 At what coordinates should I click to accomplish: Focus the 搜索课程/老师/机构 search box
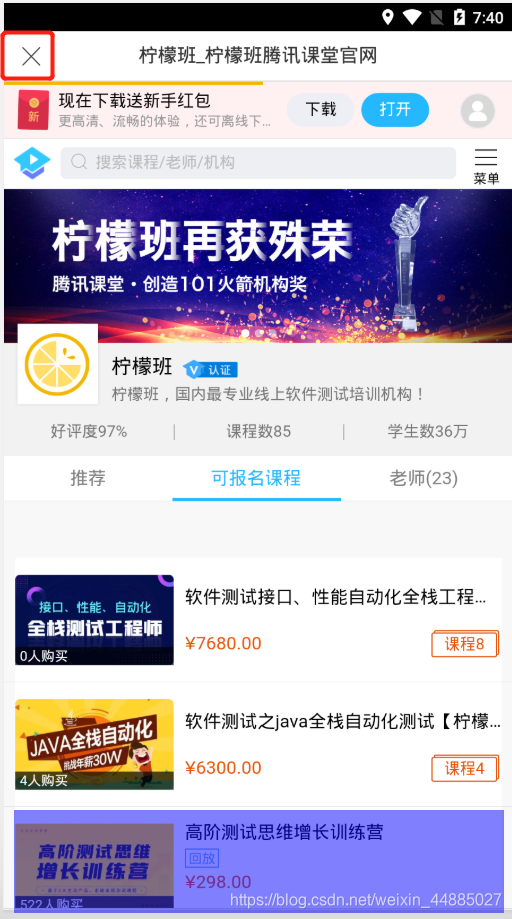coord(258,162)
